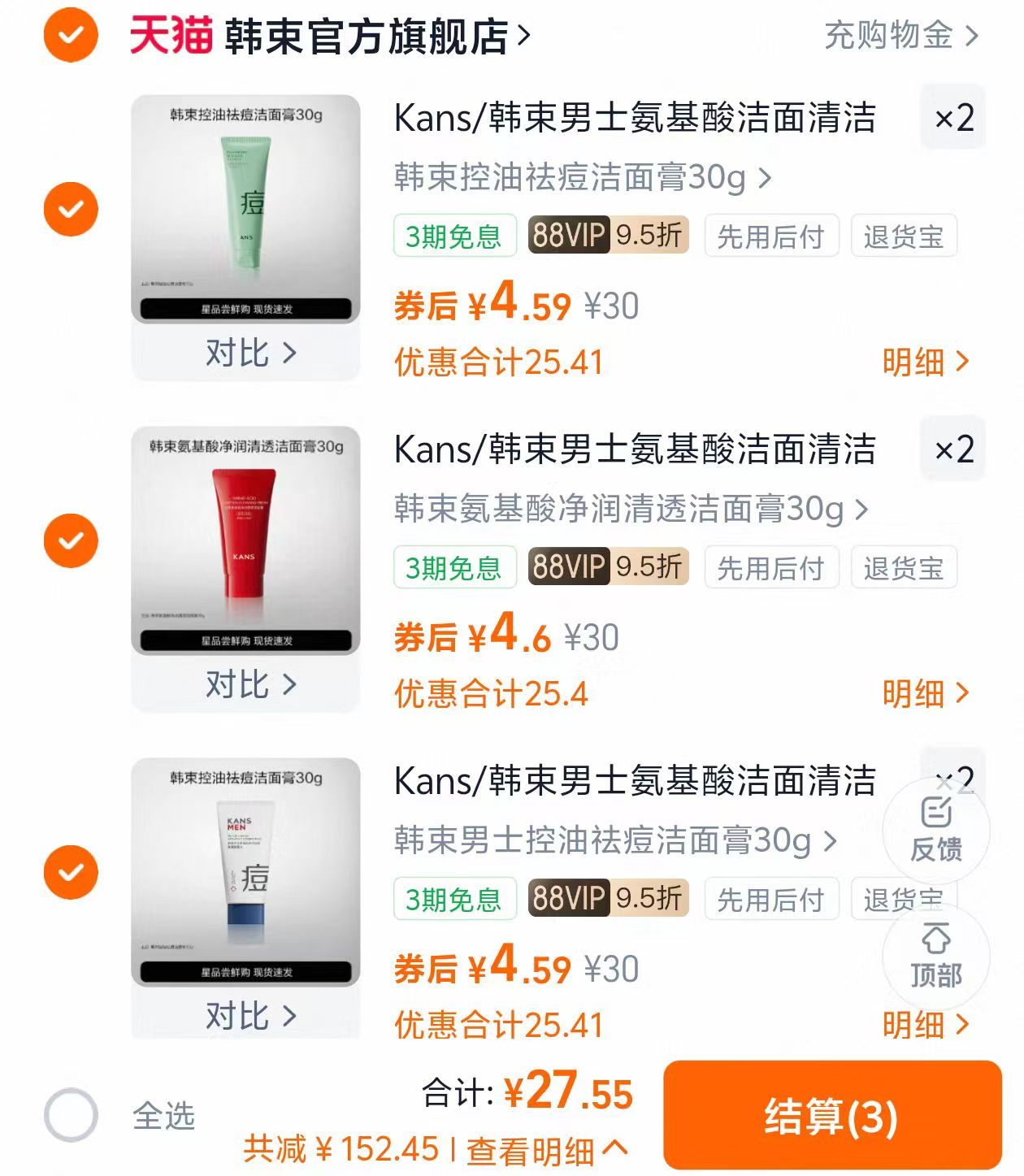This screenshot has width=1024, height=1176.
Task: Click the 退货宝 badge on the second product
Action: (x=902, y=568)
